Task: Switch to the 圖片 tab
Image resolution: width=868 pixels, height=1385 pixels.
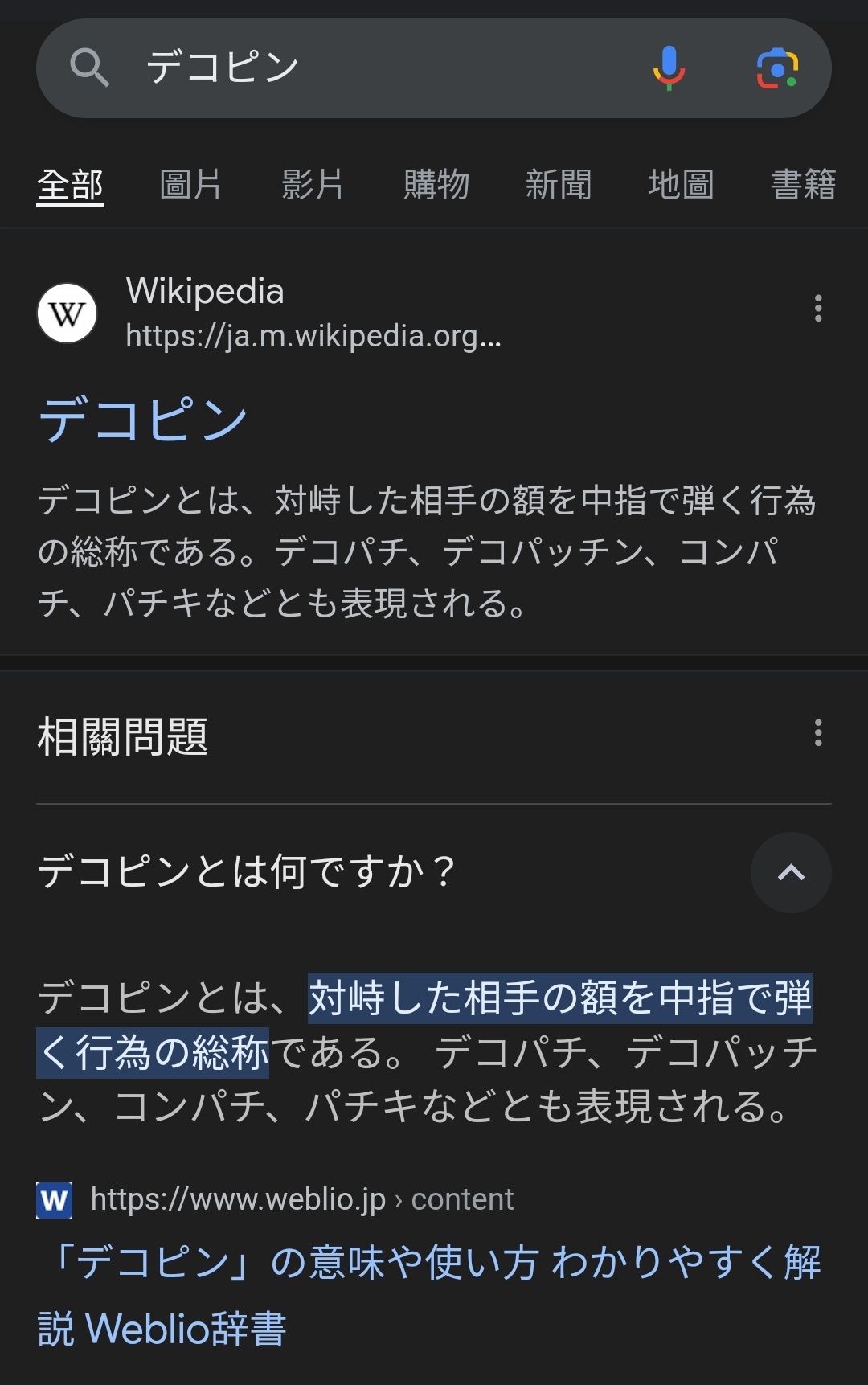Action: point(190,185)
